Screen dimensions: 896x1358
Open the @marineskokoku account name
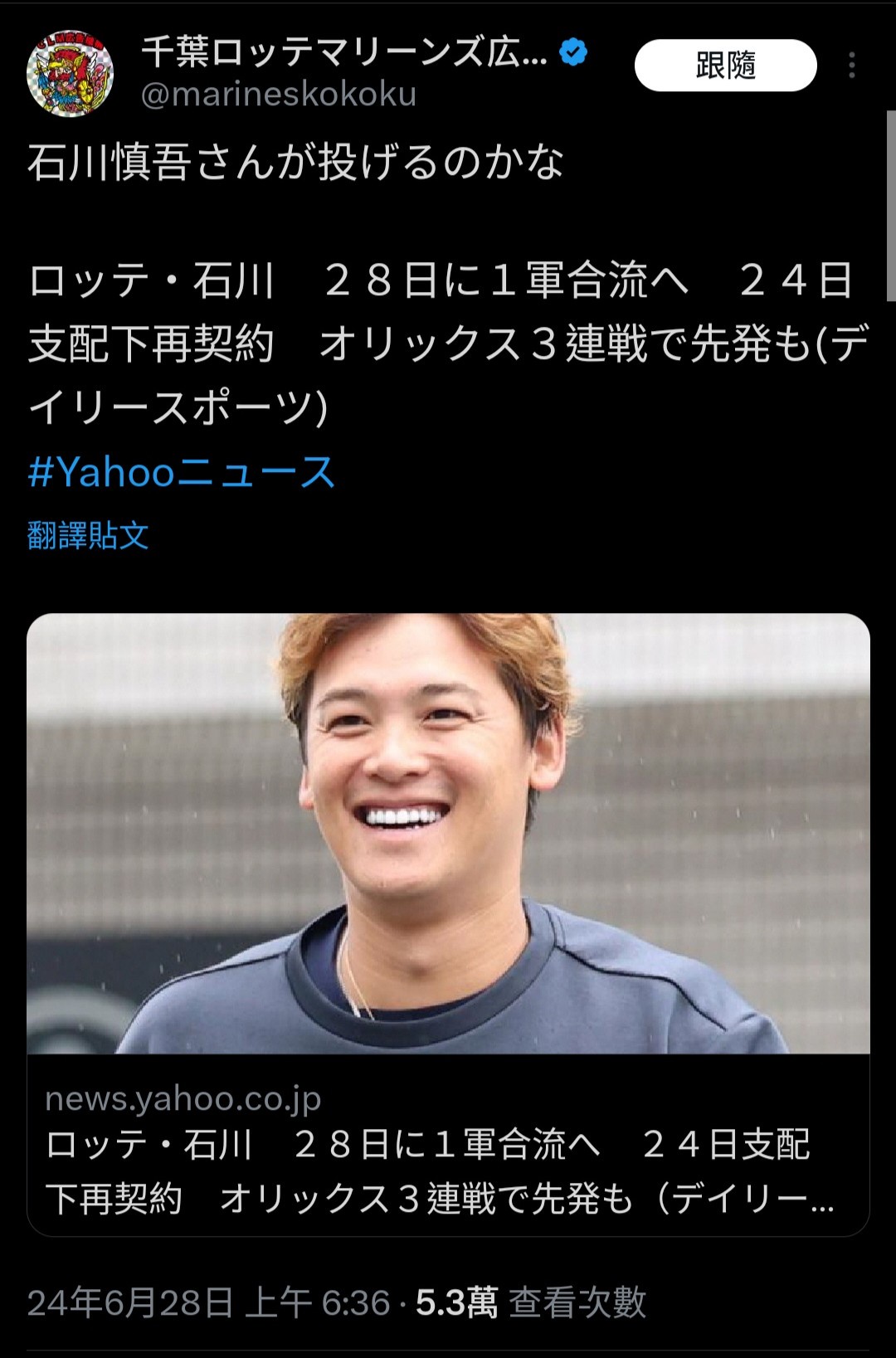tap(279, 95)
